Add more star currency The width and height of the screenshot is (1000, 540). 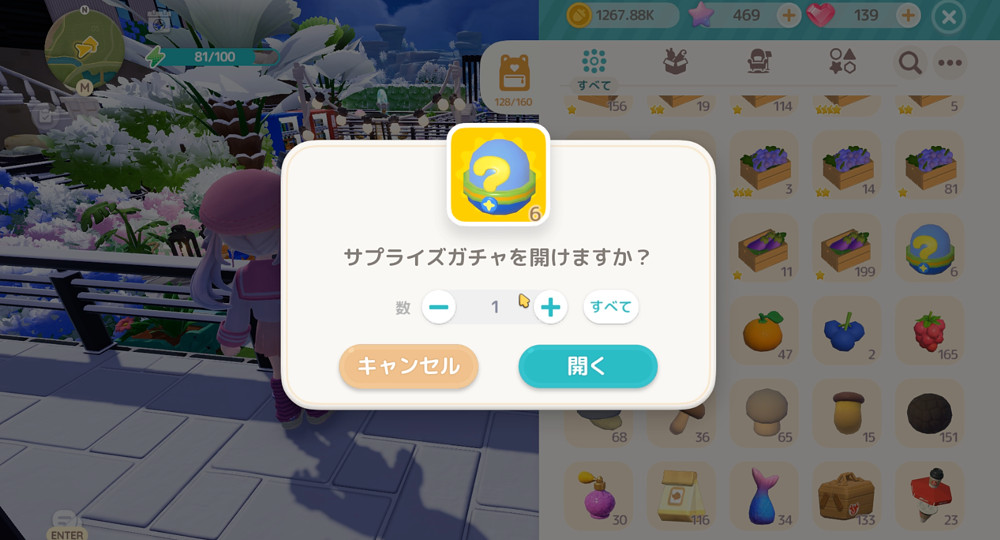point(788,16)
